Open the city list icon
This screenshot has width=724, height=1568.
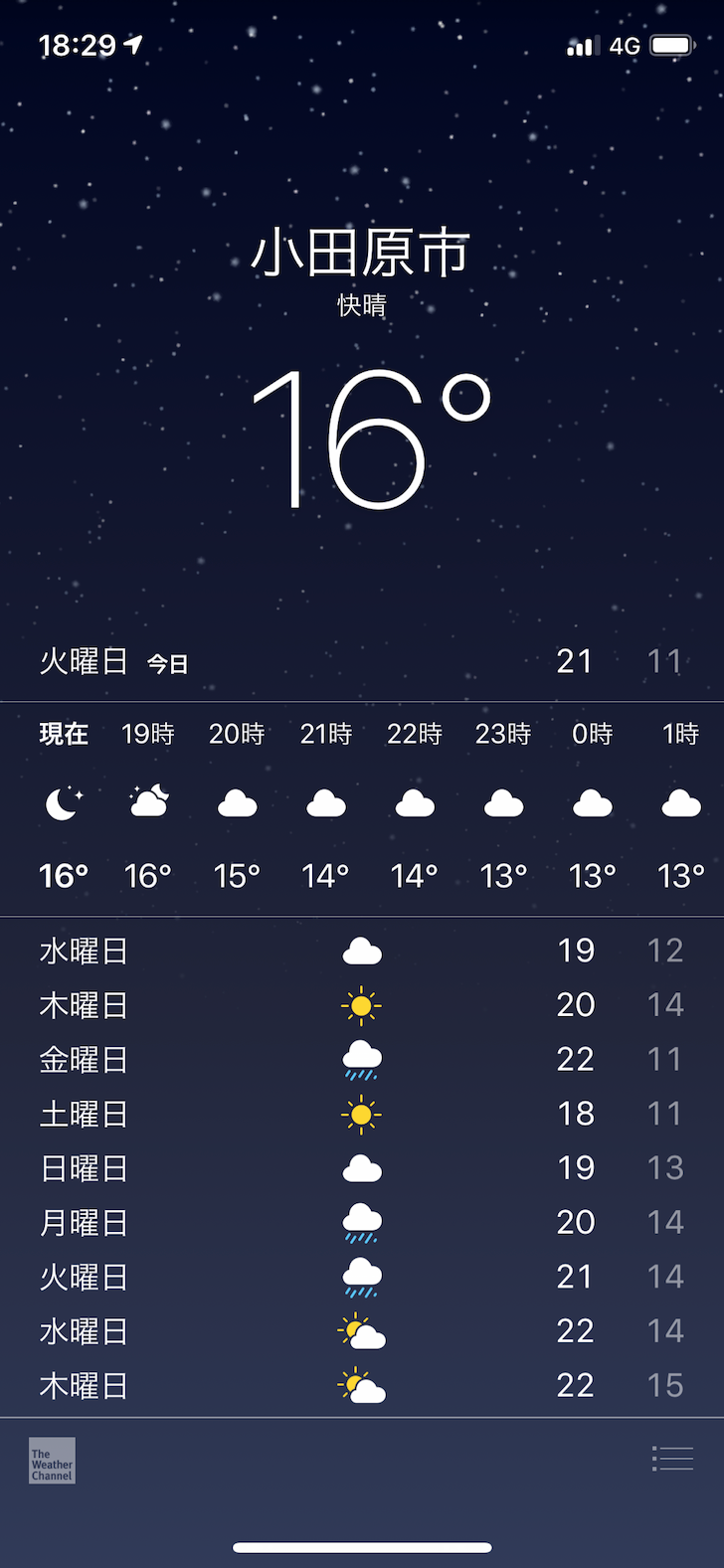[672, 1459]
